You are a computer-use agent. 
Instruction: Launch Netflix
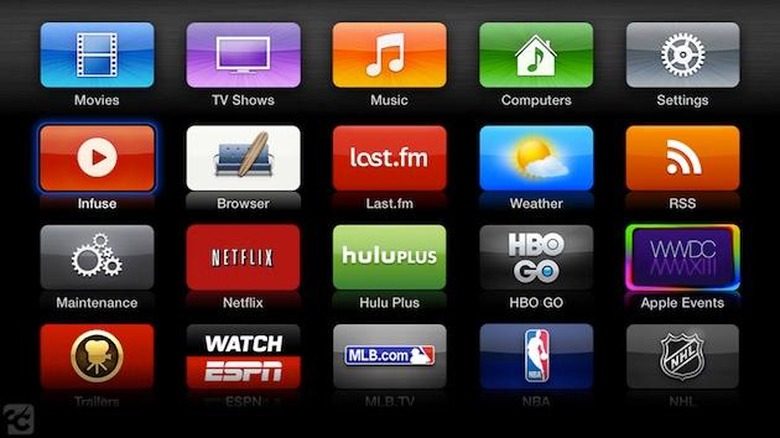point(243,257)
